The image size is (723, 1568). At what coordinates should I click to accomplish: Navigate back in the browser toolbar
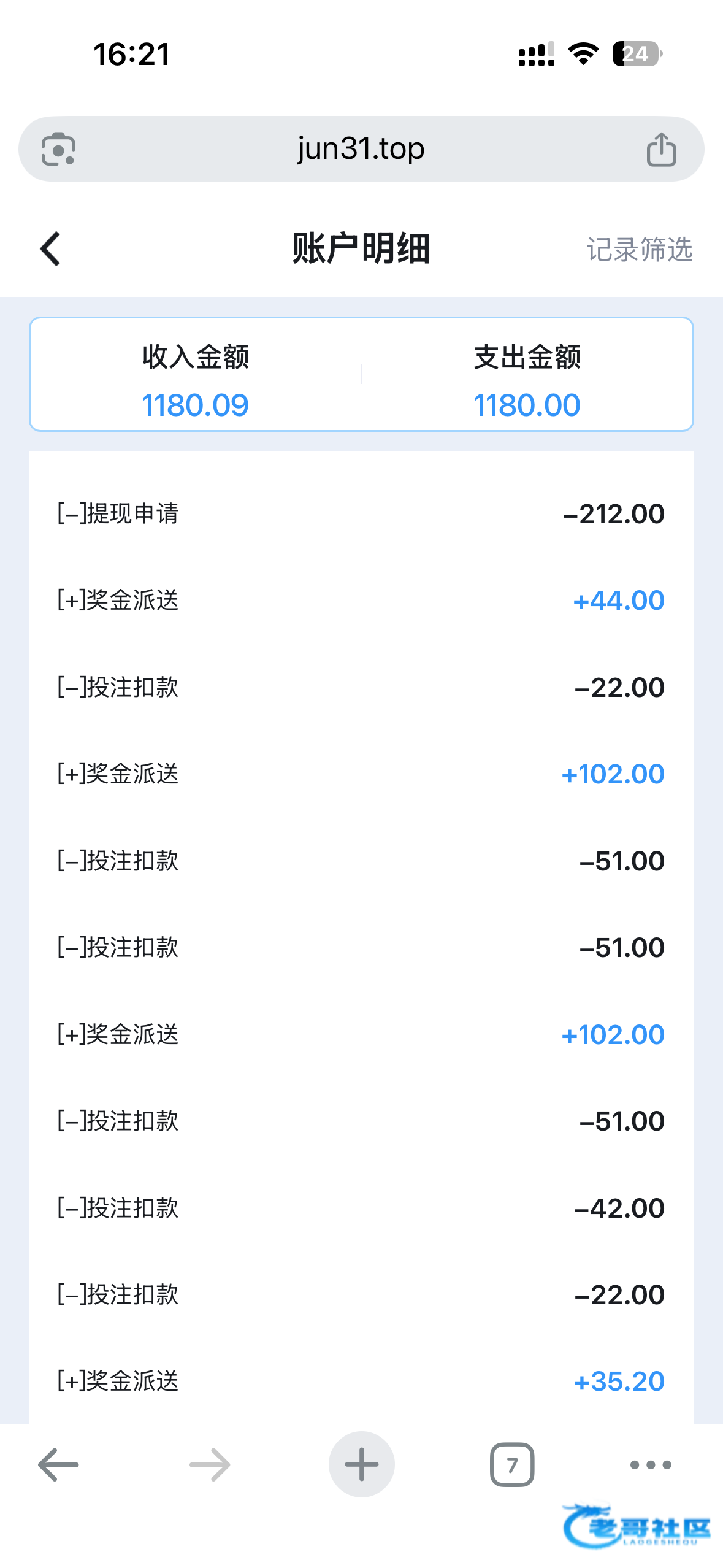(x=58, y=1465)
